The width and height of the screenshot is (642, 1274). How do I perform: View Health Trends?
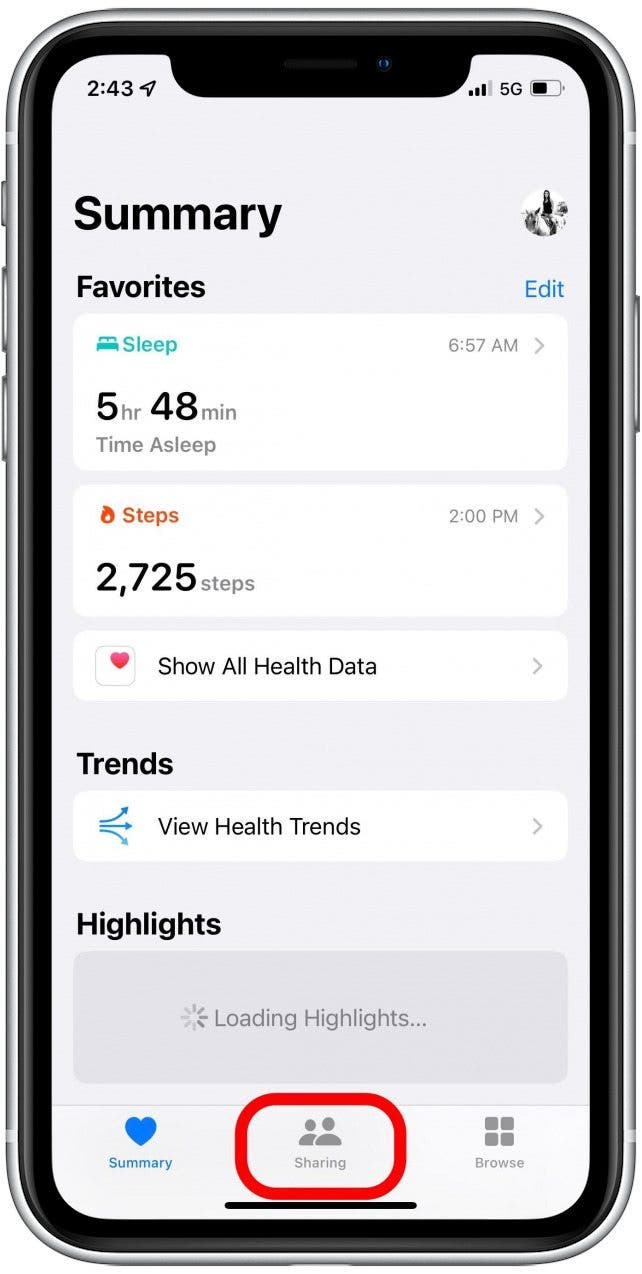pyautogui.click(x=320, y=826)
